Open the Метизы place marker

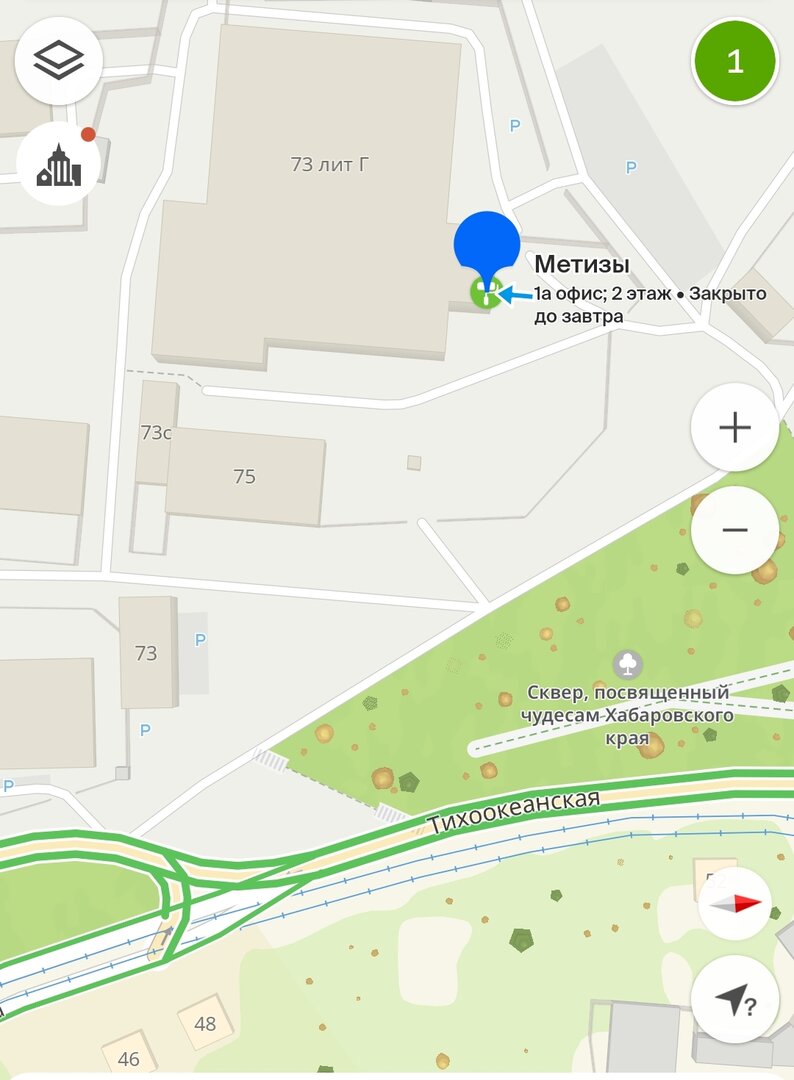pos(487,292)
